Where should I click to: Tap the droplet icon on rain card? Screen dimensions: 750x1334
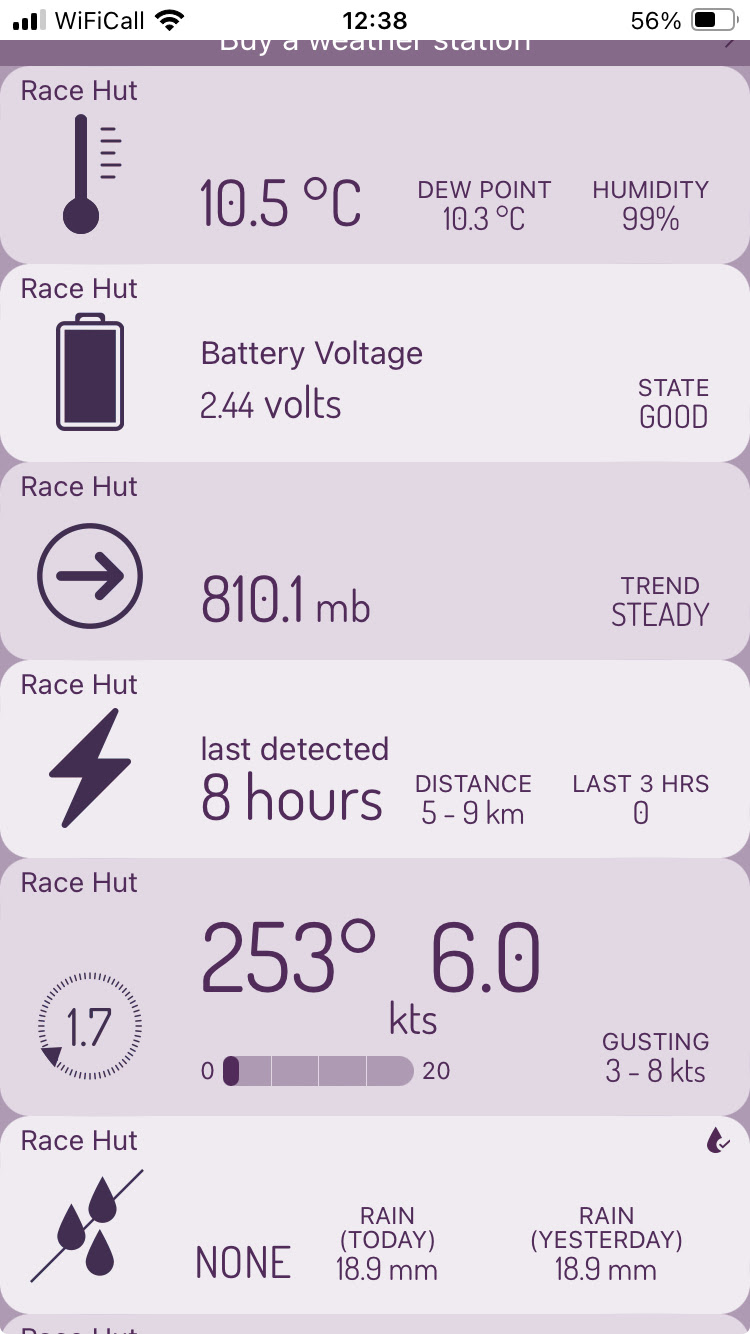[x=717, y=1140]
